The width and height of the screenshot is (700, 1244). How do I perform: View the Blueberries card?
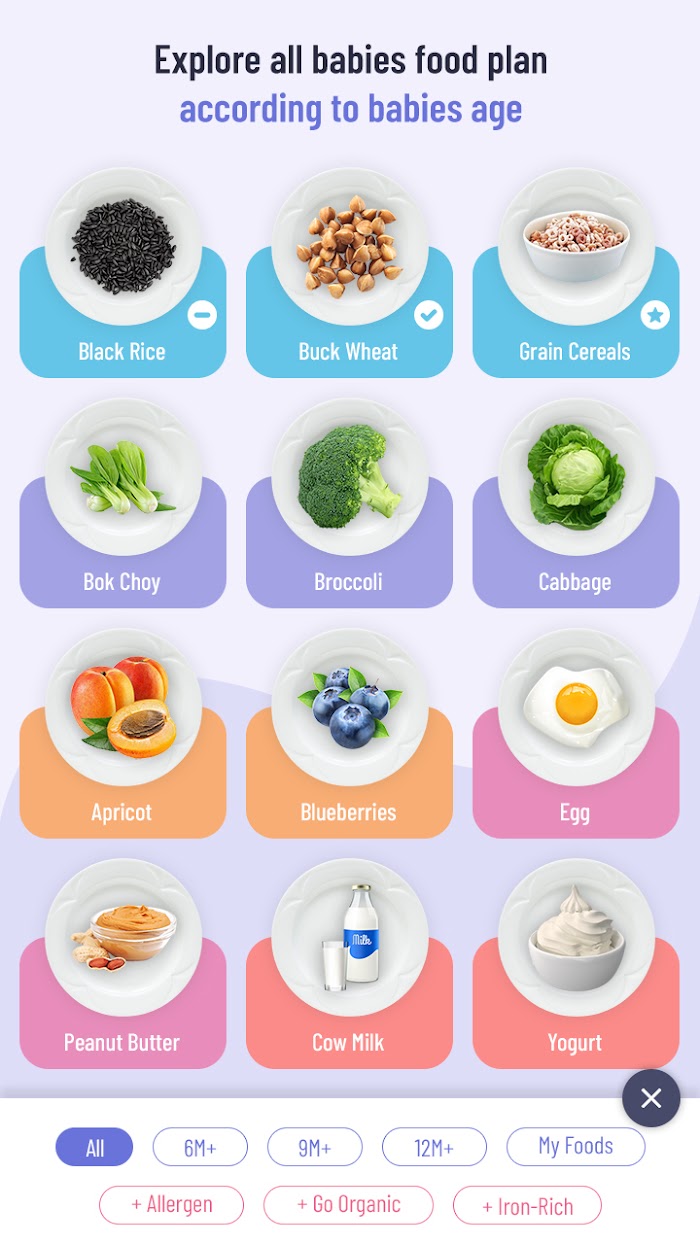[x=349, y=733]
